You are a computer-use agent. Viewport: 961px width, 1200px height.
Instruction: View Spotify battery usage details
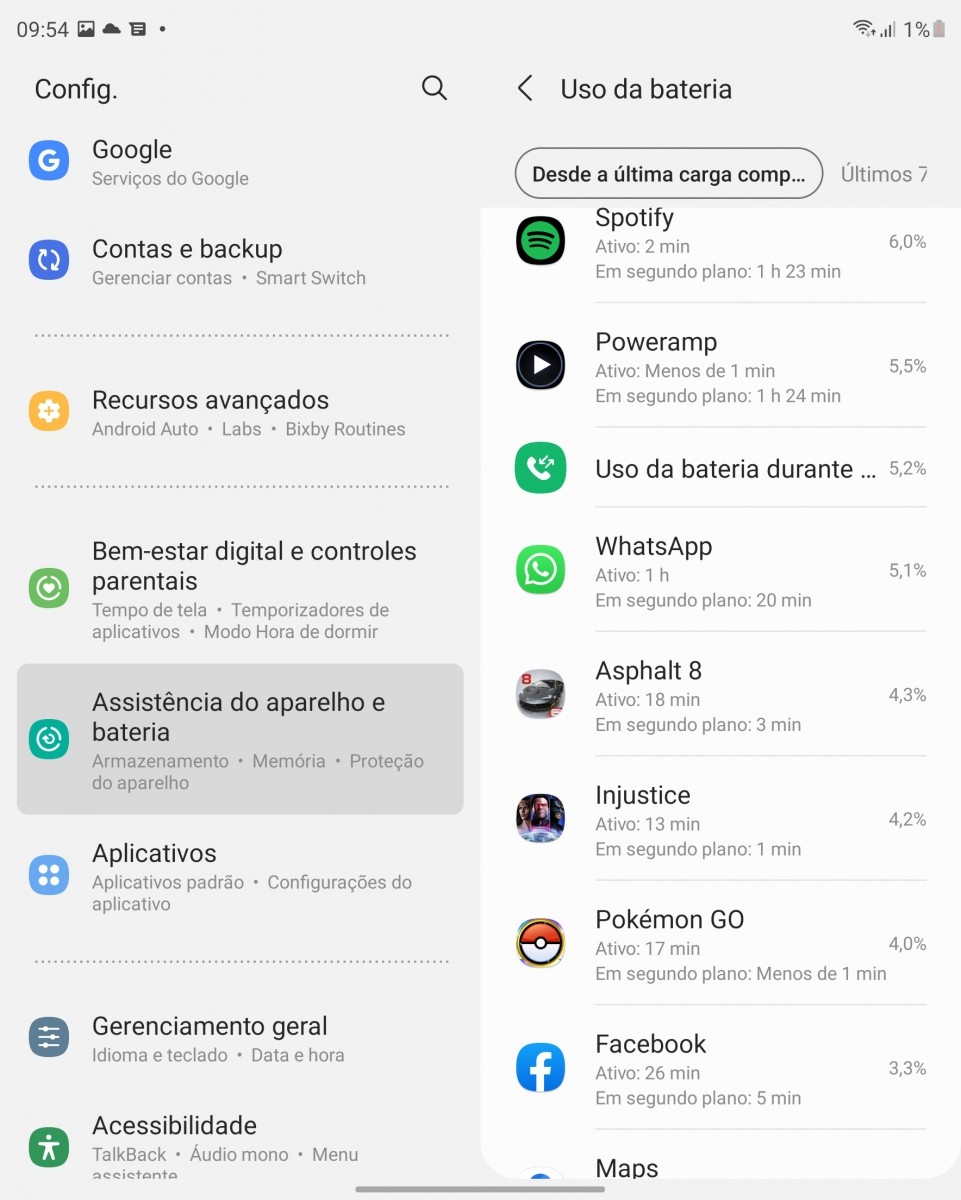[720, 243]
